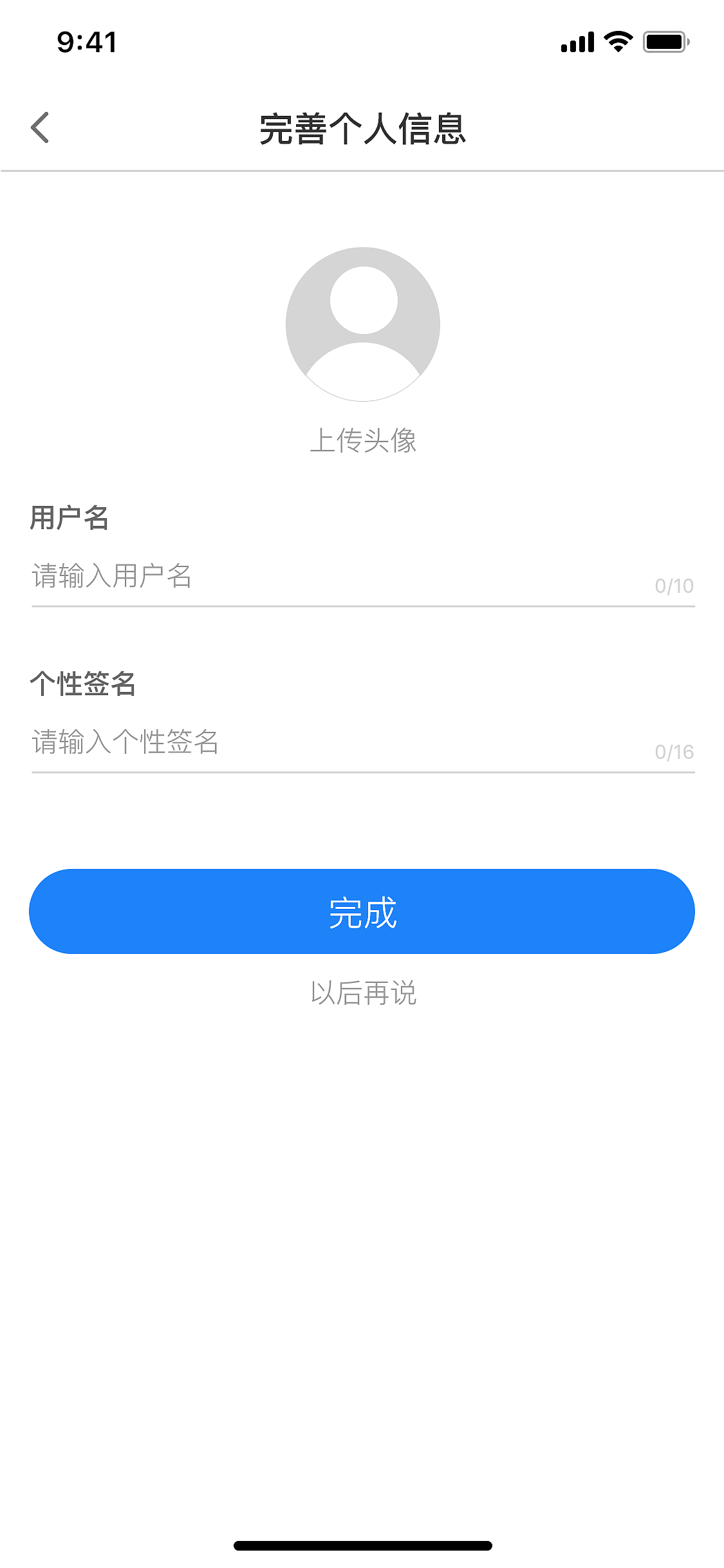Image resolution: width=724 pixels, height=1568 pixels.
Task: Tap the 0/10 character counter
Action: point(674,586)
